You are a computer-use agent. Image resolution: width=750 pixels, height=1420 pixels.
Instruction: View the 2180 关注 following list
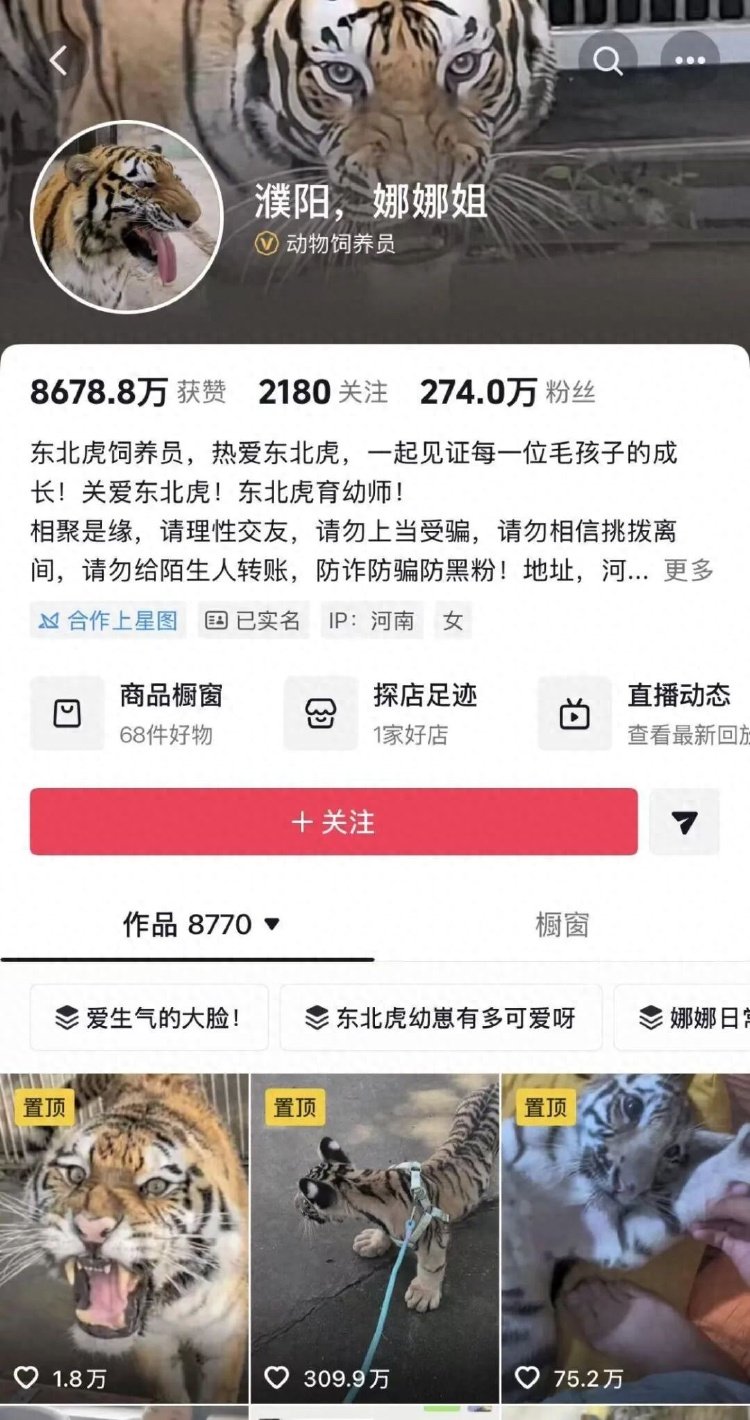pos(322,392)
